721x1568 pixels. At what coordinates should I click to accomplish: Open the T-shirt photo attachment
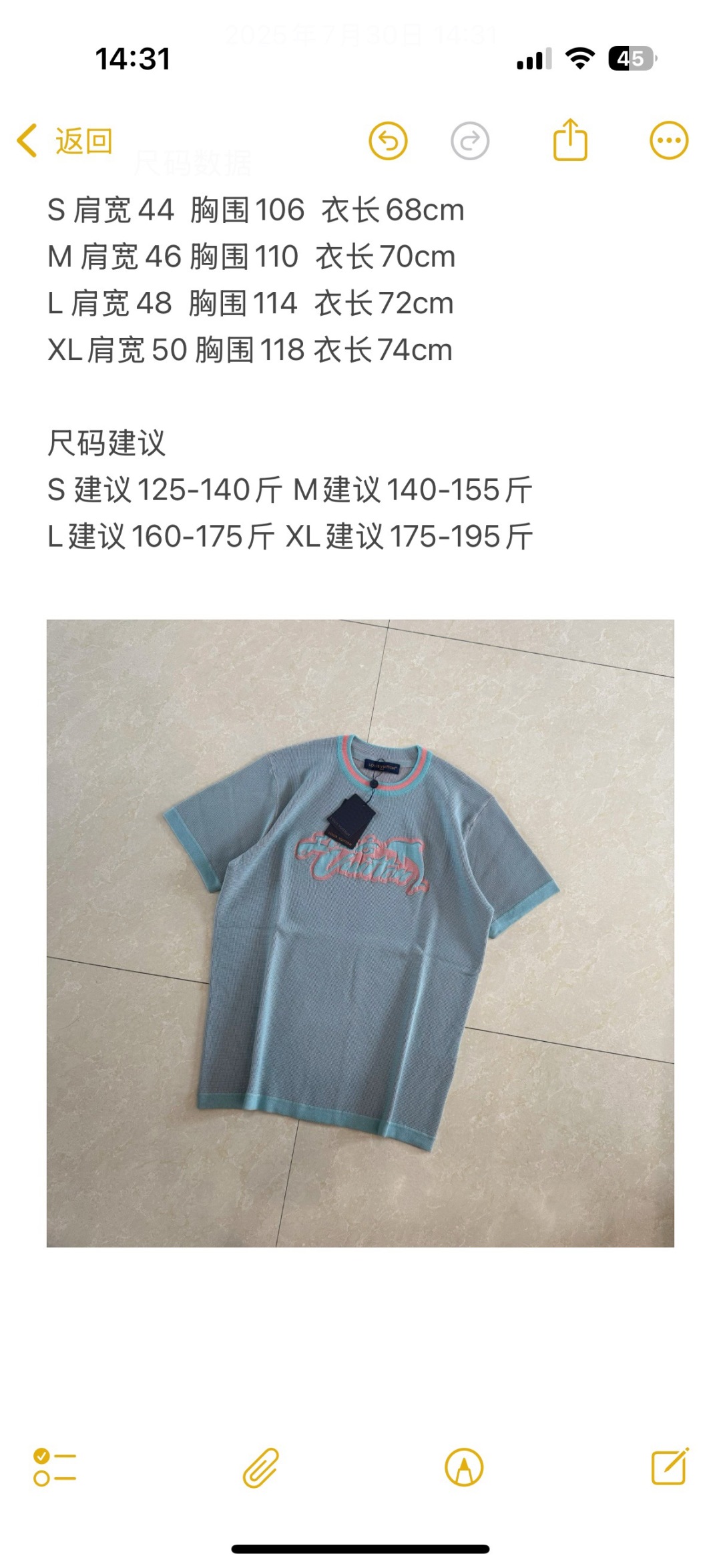tap(360, 933)
